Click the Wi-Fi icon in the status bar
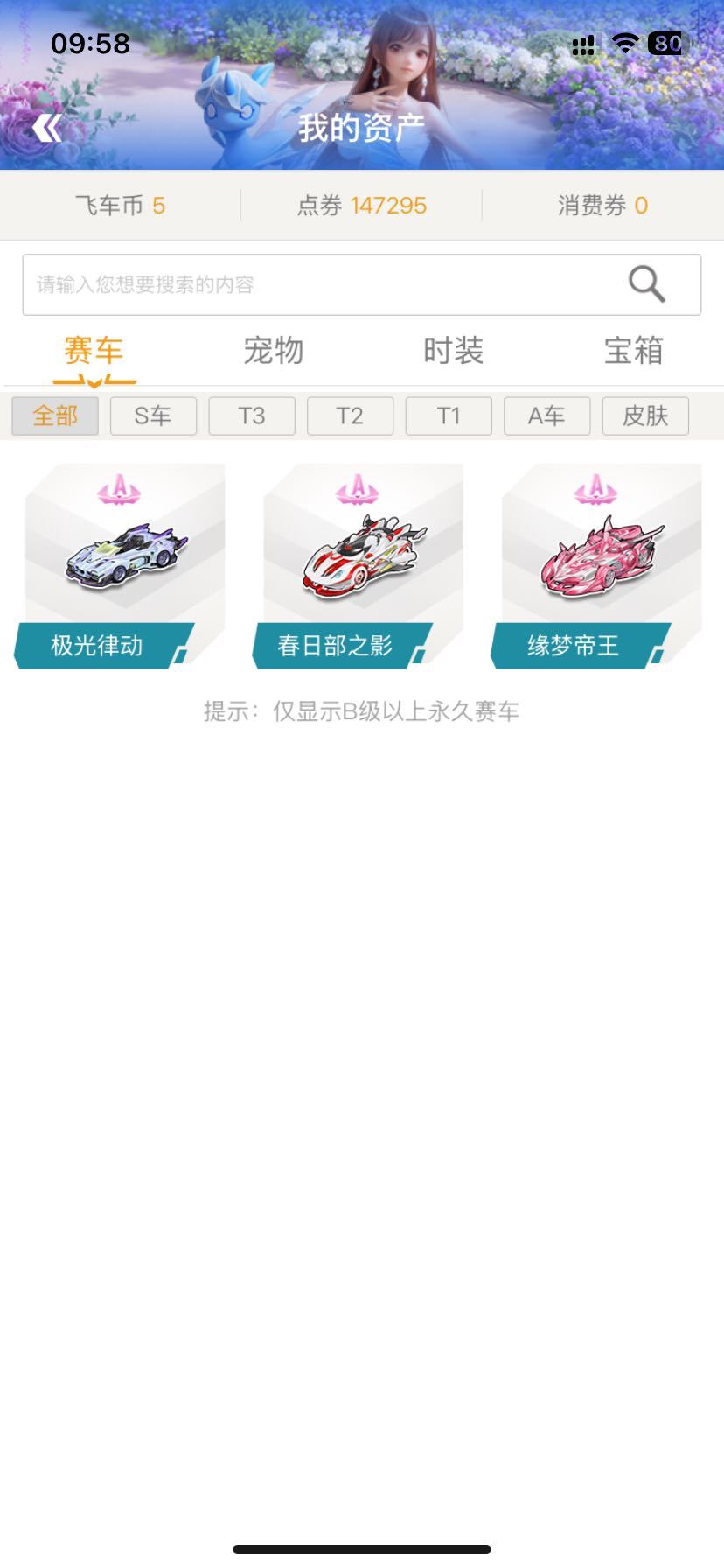The height and width of the screenshot is (1568, 724). click(x=625, y=43)
